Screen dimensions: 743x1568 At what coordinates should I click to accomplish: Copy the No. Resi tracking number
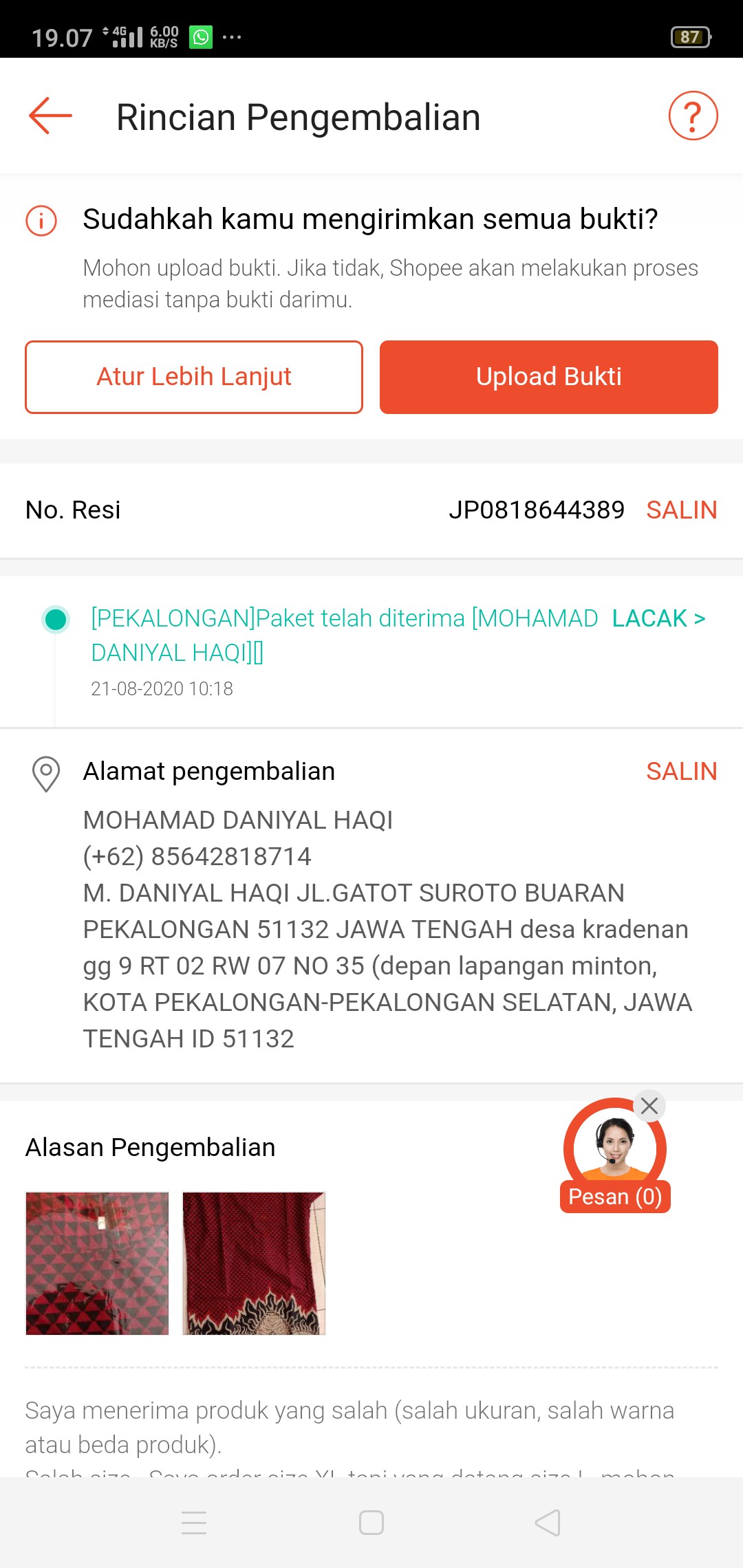tap(681, 510)
